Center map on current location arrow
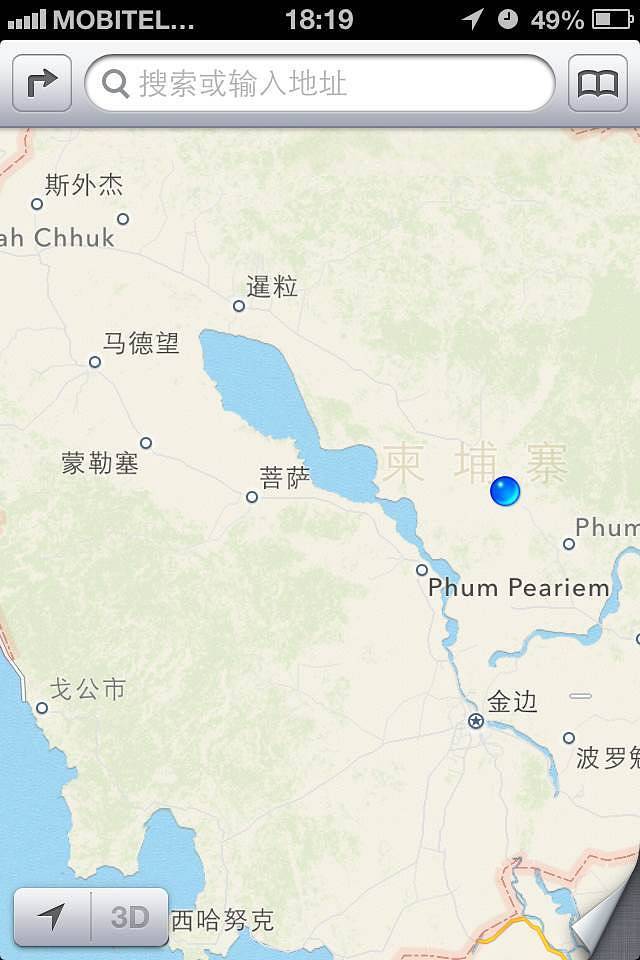Viewport: 640px width, 960px height. click(x=52, y=917)
